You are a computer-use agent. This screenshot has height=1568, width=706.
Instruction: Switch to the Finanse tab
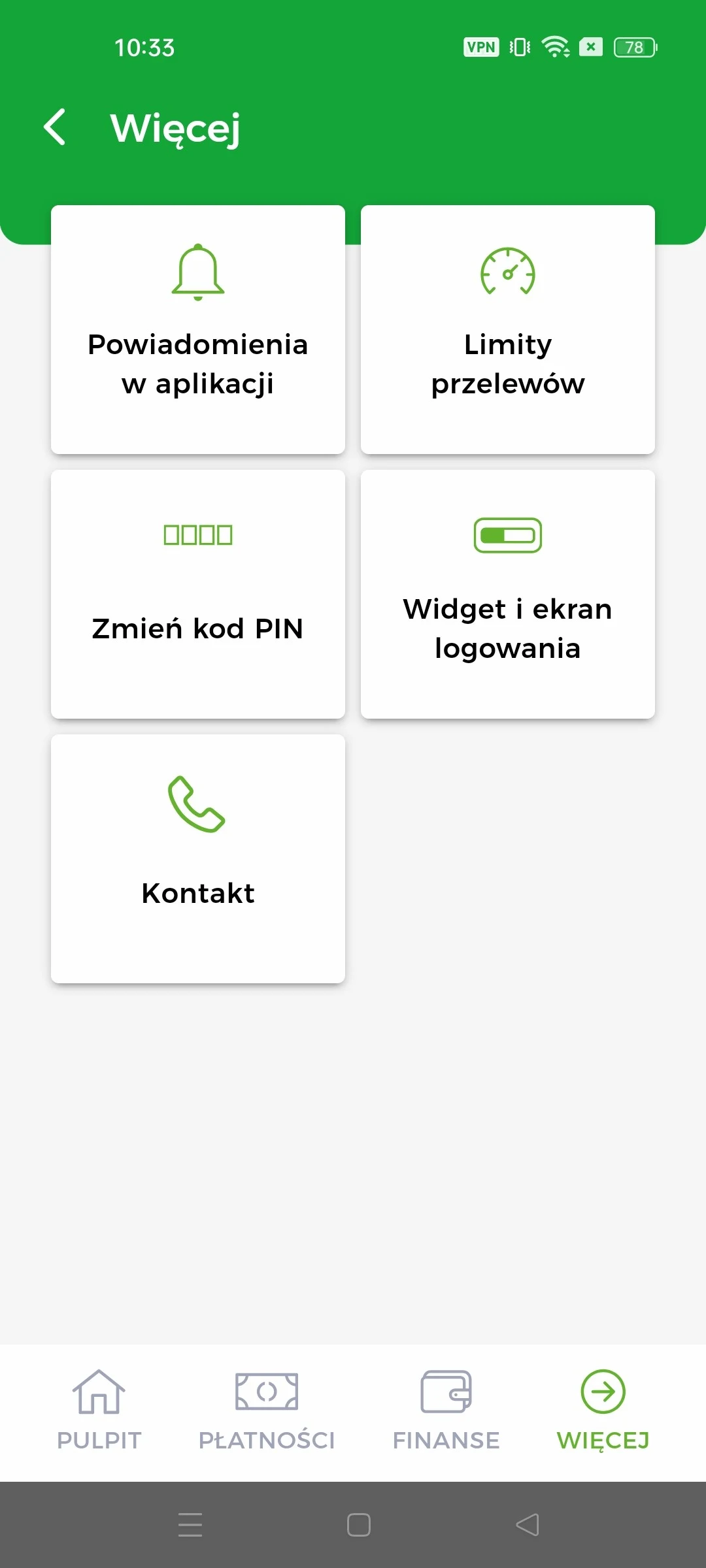pyautogui.click(x=446, y=1411)
